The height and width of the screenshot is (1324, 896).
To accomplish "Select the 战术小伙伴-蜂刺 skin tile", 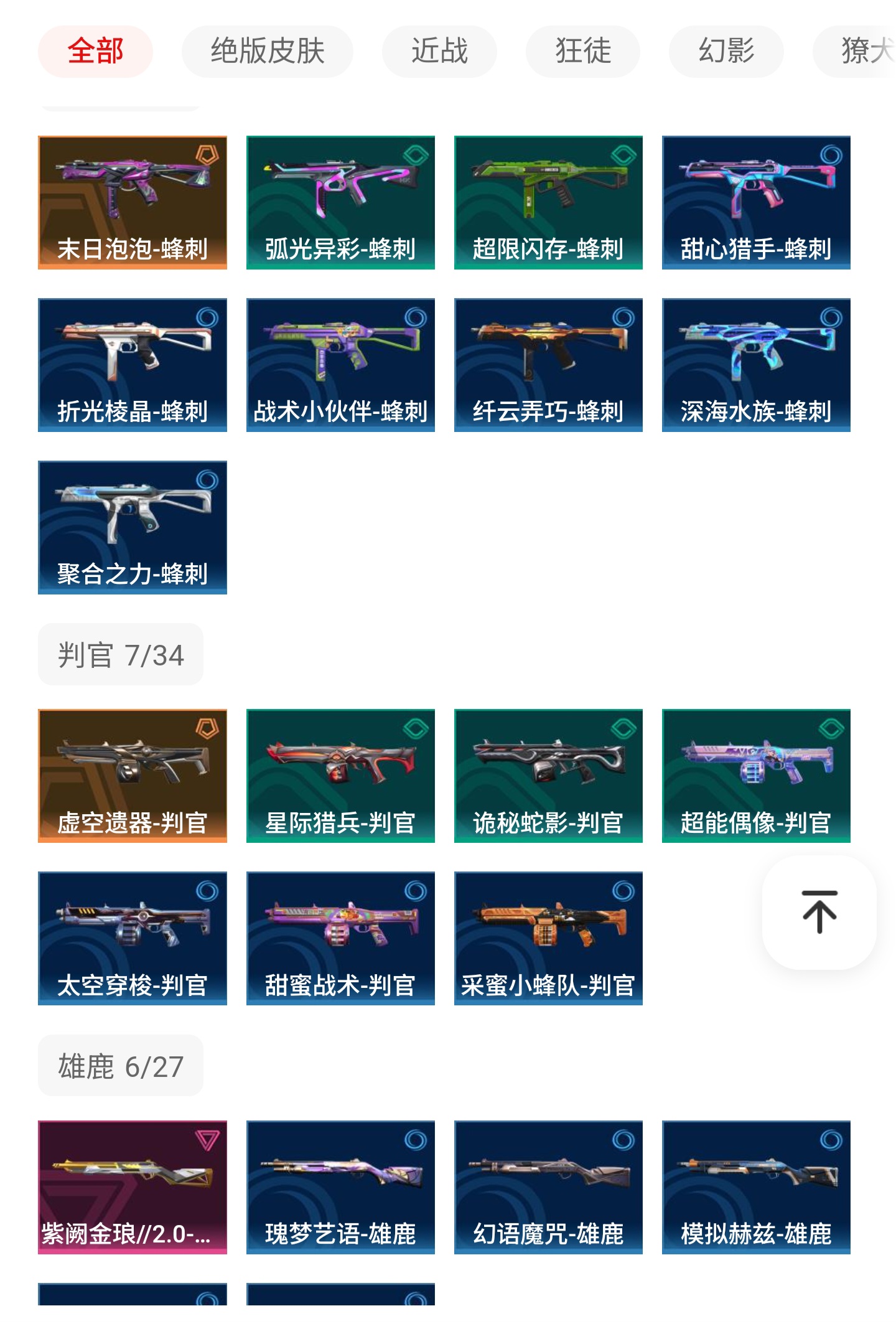I will pyautogui.click(x=340, y=365).
